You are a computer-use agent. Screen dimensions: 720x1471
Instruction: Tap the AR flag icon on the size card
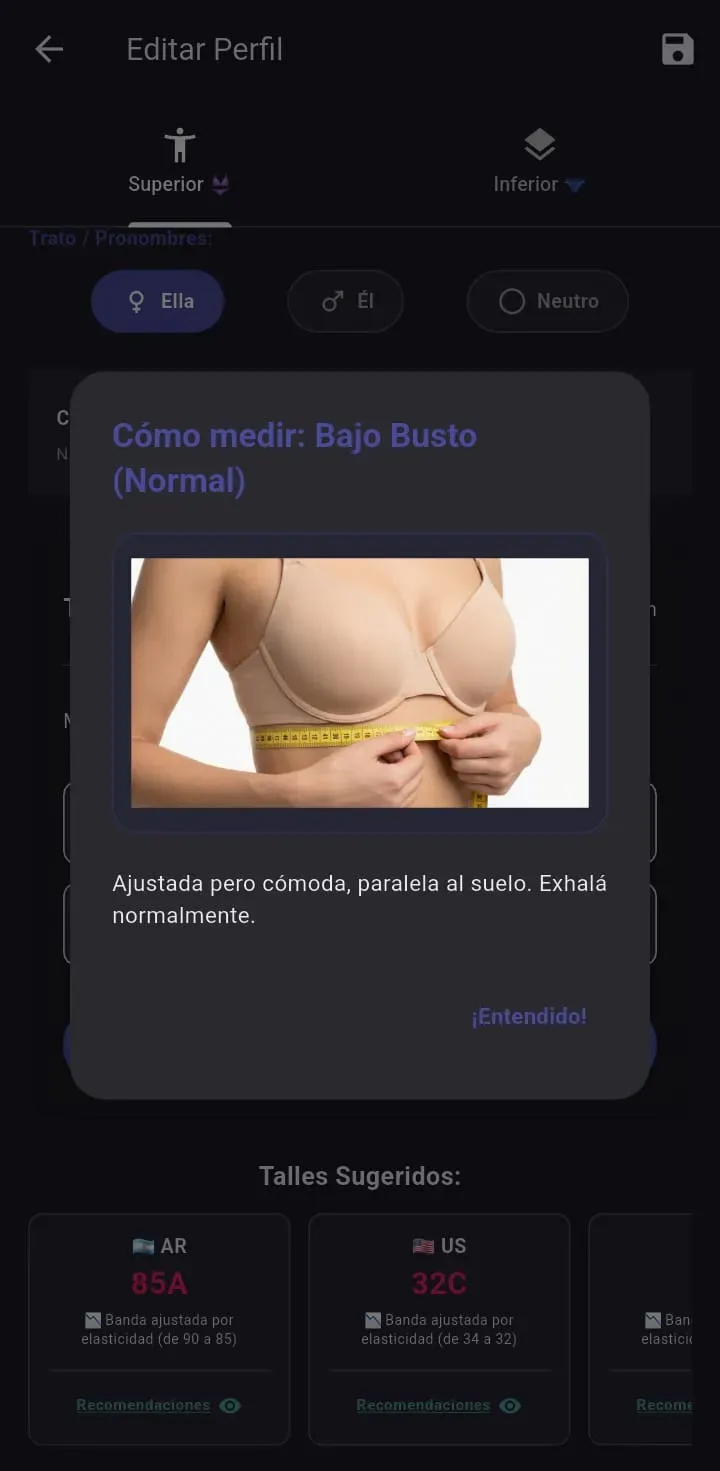pos(143,1245)
